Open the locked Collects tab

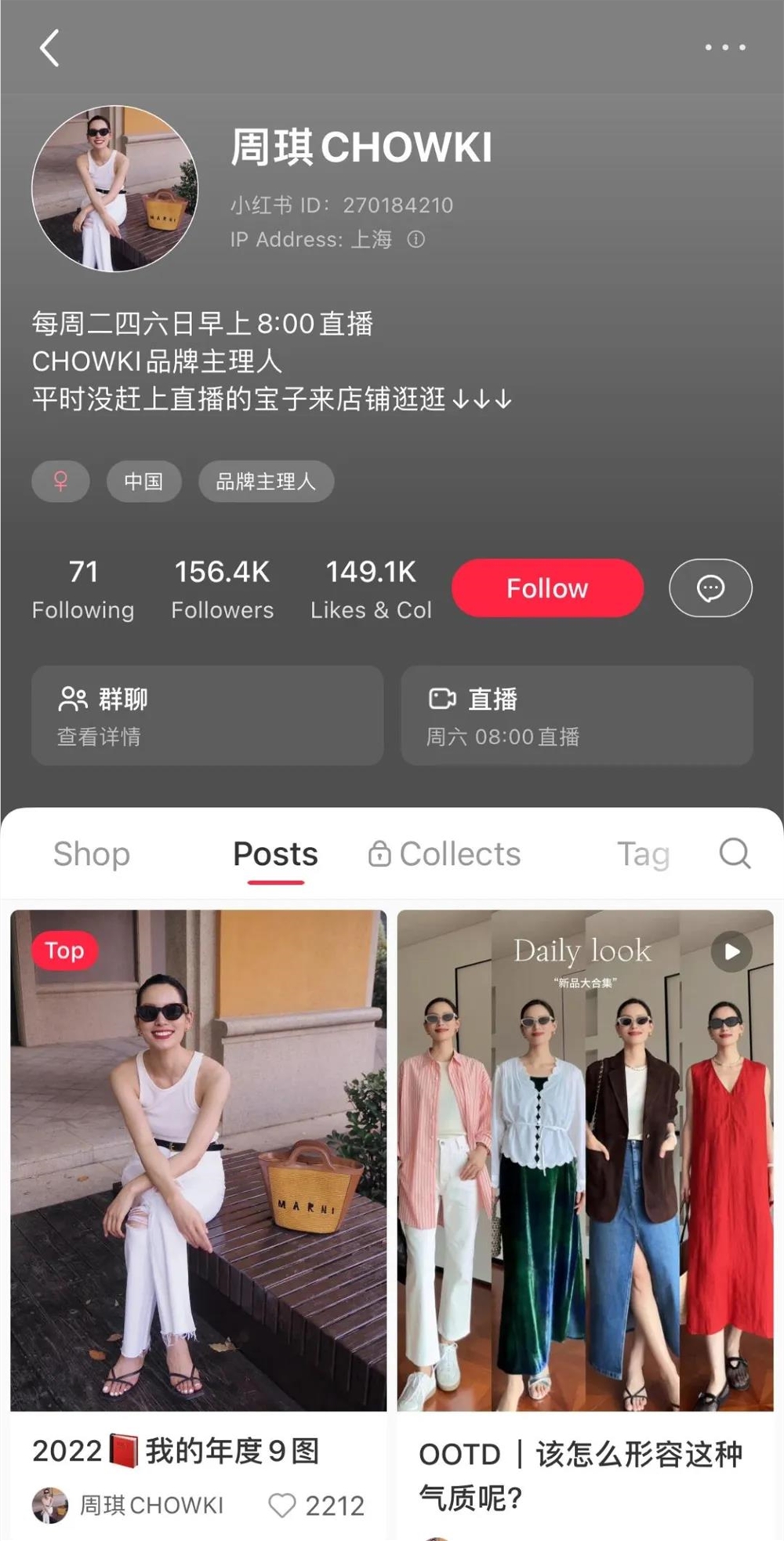(x=445, y=853)
